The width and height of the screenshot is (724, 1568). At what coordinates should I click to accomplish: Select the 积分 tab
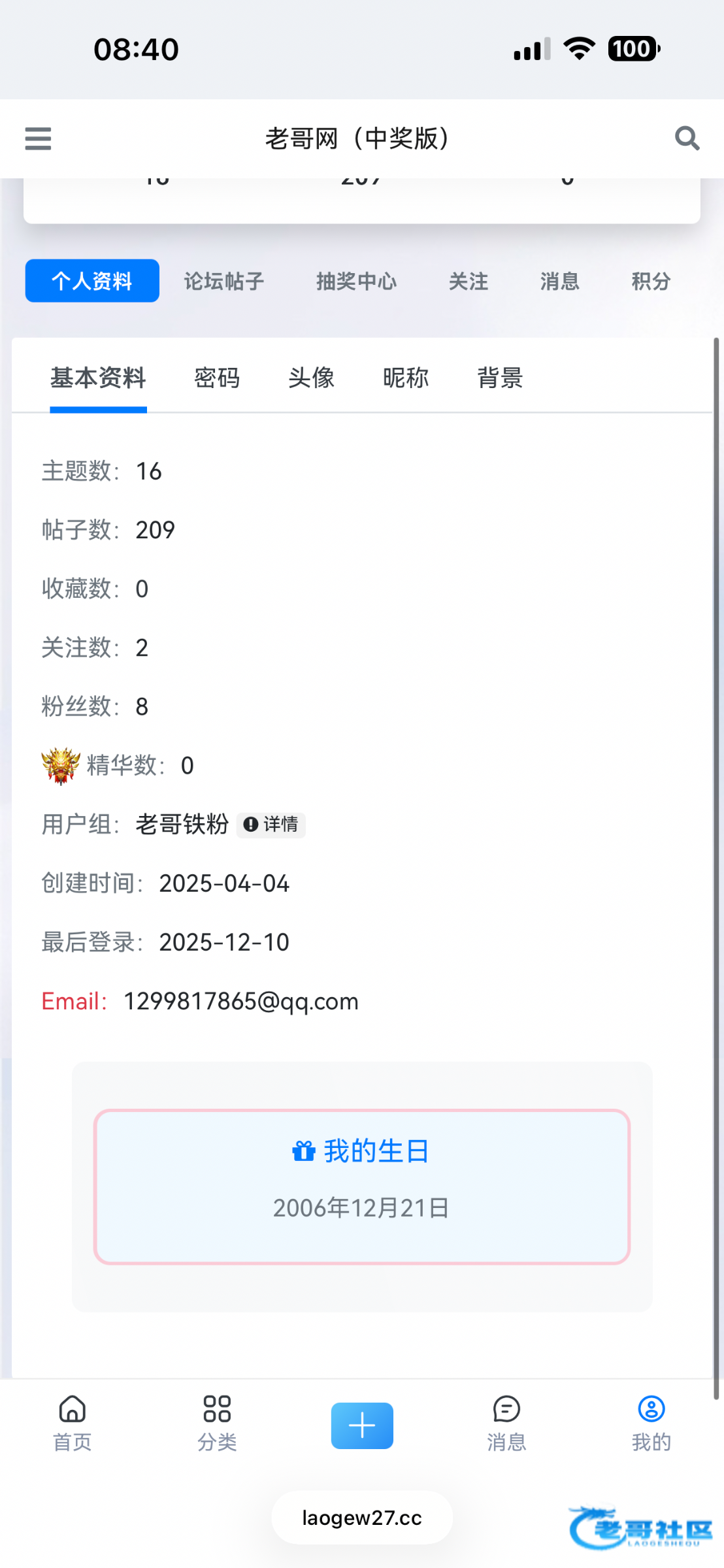pyautogui.click(x=651, y=281)
